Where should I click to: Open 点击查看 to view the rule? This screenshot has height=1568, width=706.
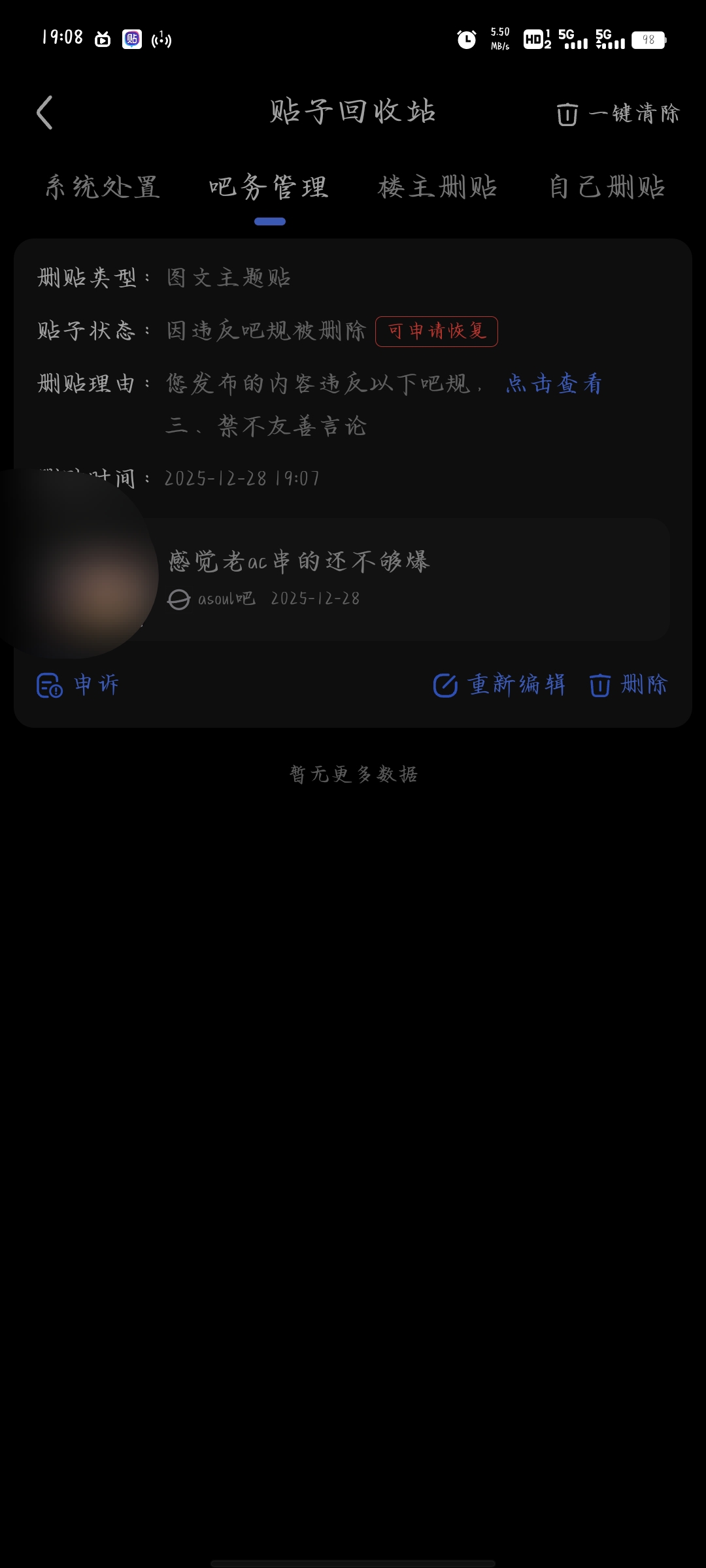[x=554, y=384]
